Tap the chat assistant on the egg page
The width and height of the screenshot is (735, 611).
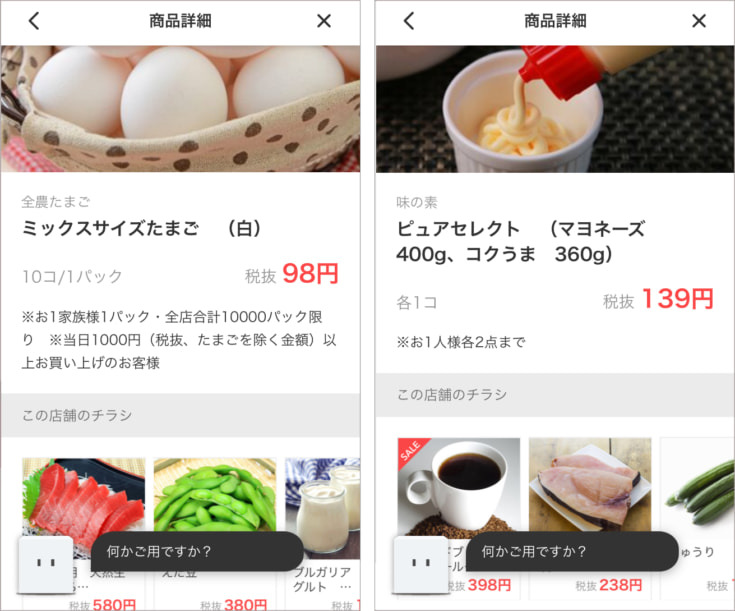pyautogui.click(x=46, y=564)
